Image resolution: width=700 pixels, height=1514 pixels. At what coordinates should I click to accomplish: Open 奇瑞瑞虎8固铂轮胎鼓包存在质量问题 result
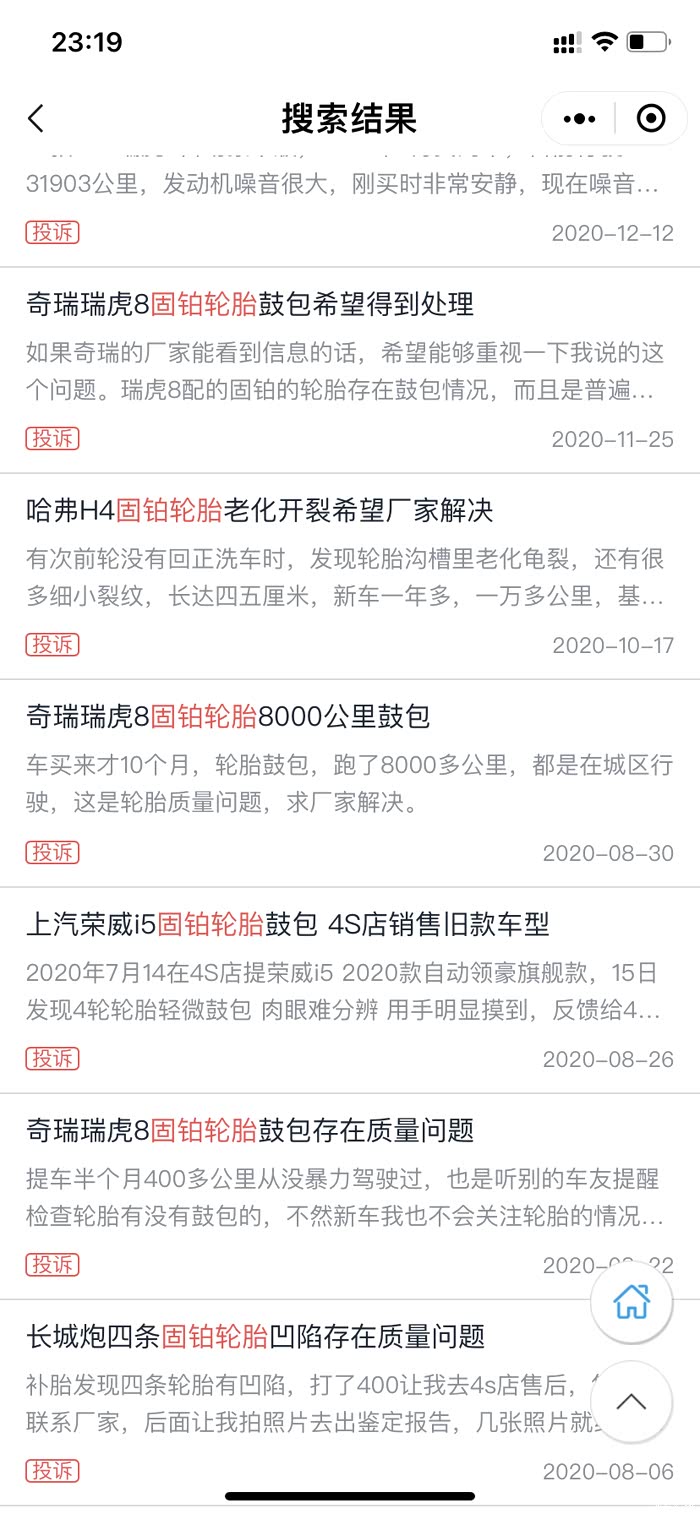(x=250, y=1131)
